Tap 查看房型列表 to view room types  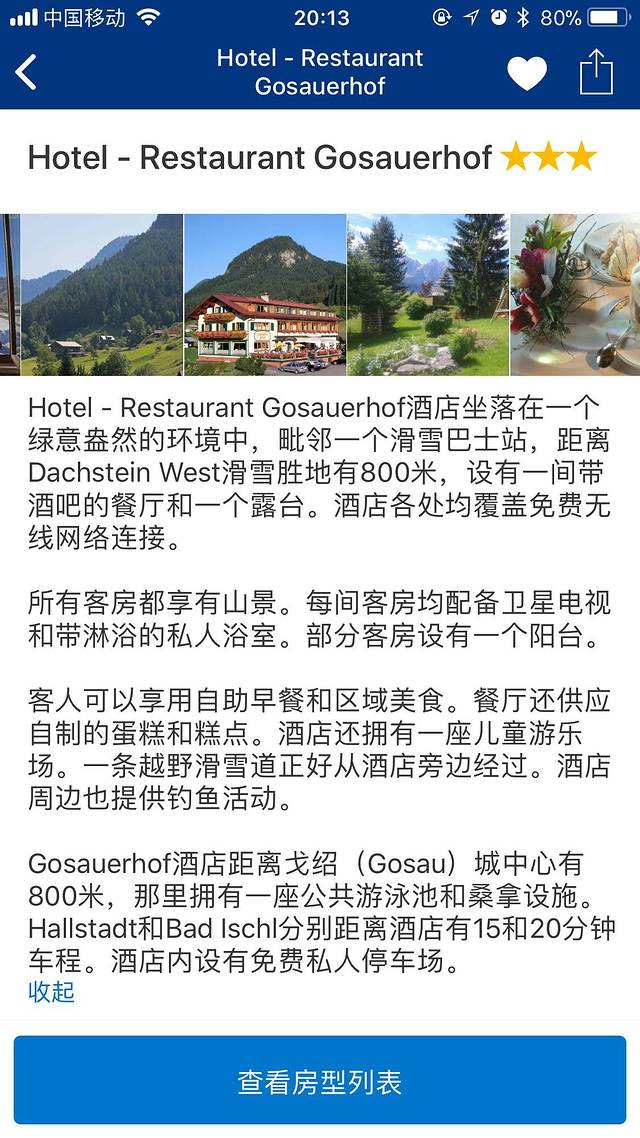pos(320,1081)
